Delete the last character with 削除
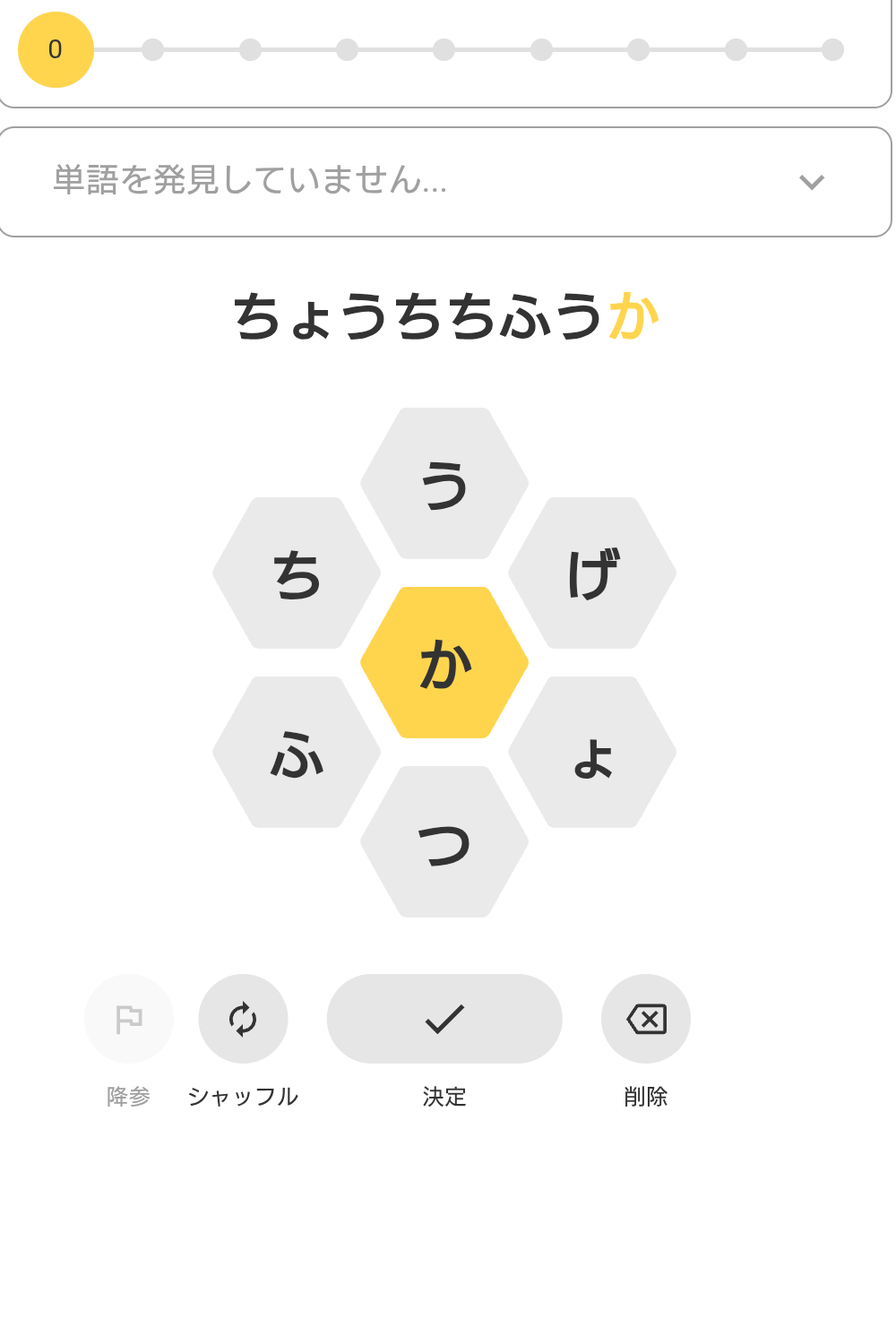 (x=646, y=1019)
